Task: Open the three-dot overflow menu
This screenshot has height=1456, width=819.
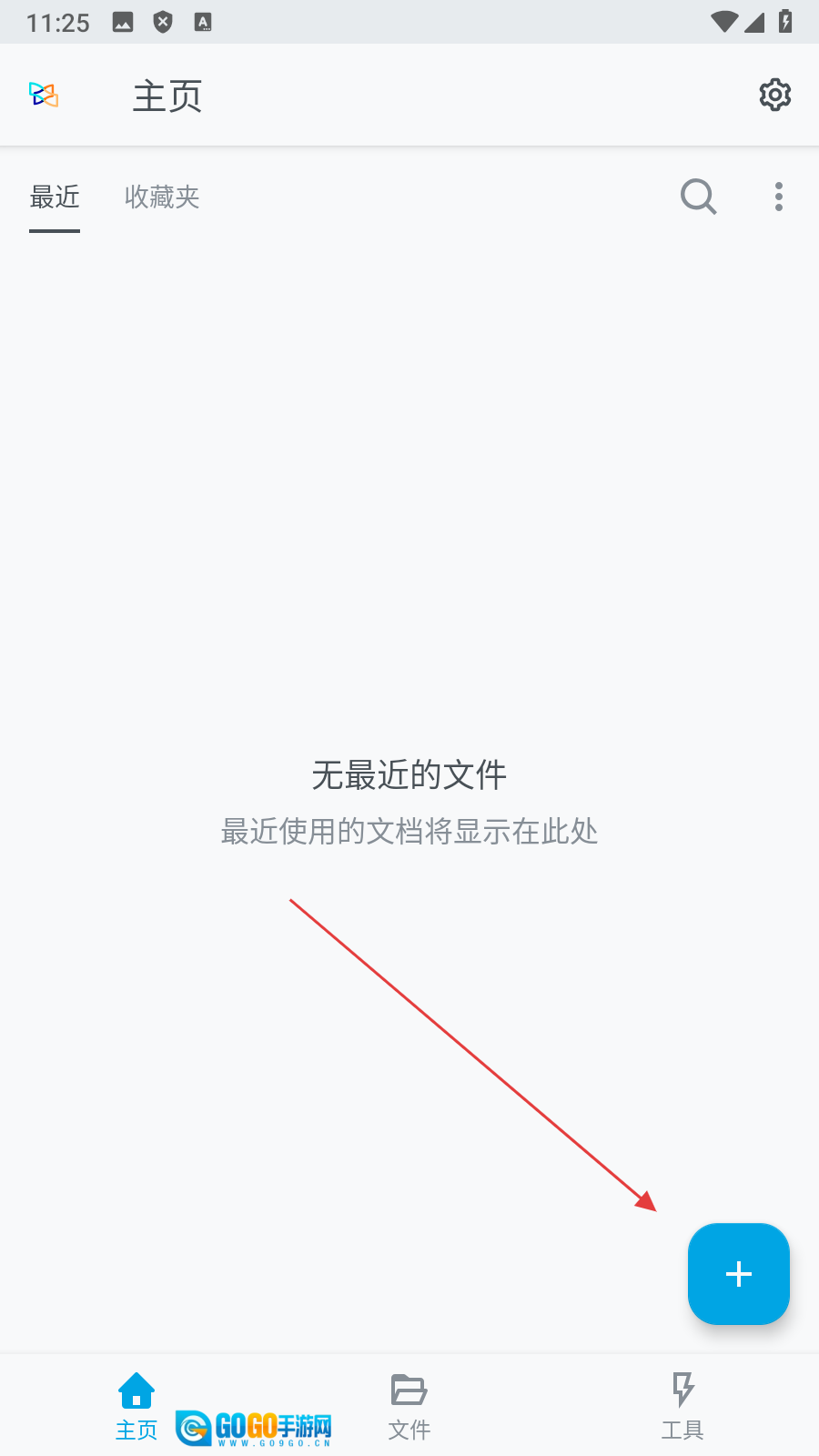Action: tap(778, 197)
